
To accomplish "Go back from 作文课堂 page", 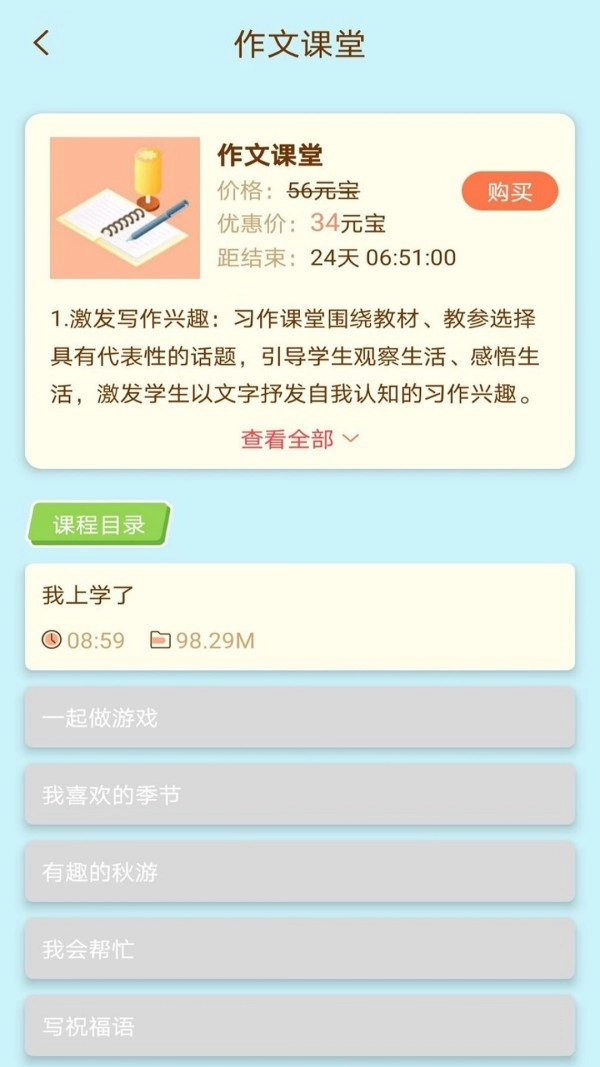I will click(x=41, y=43).
